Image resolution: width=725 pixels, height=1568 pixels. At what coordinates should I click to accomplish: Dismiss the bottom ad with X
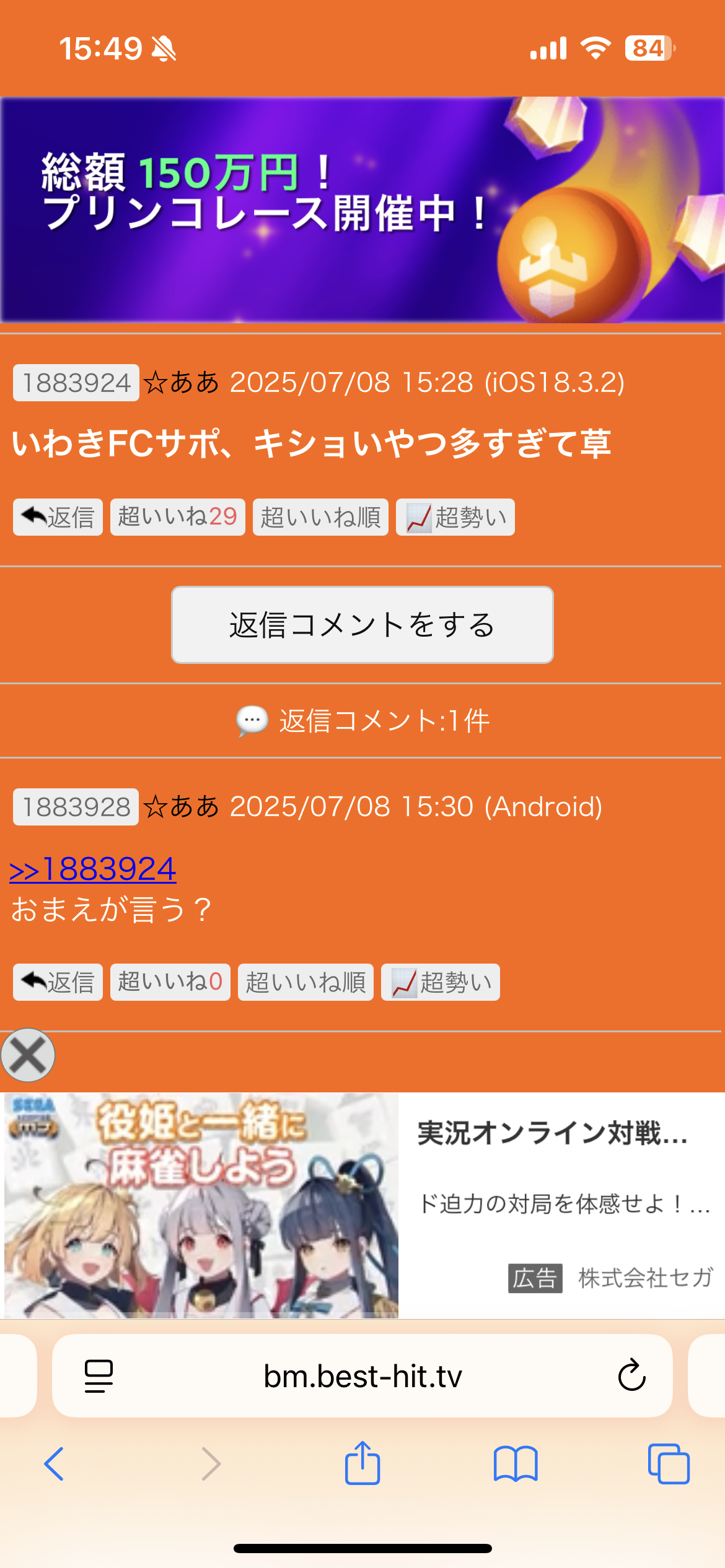[x=28, y=1055]
